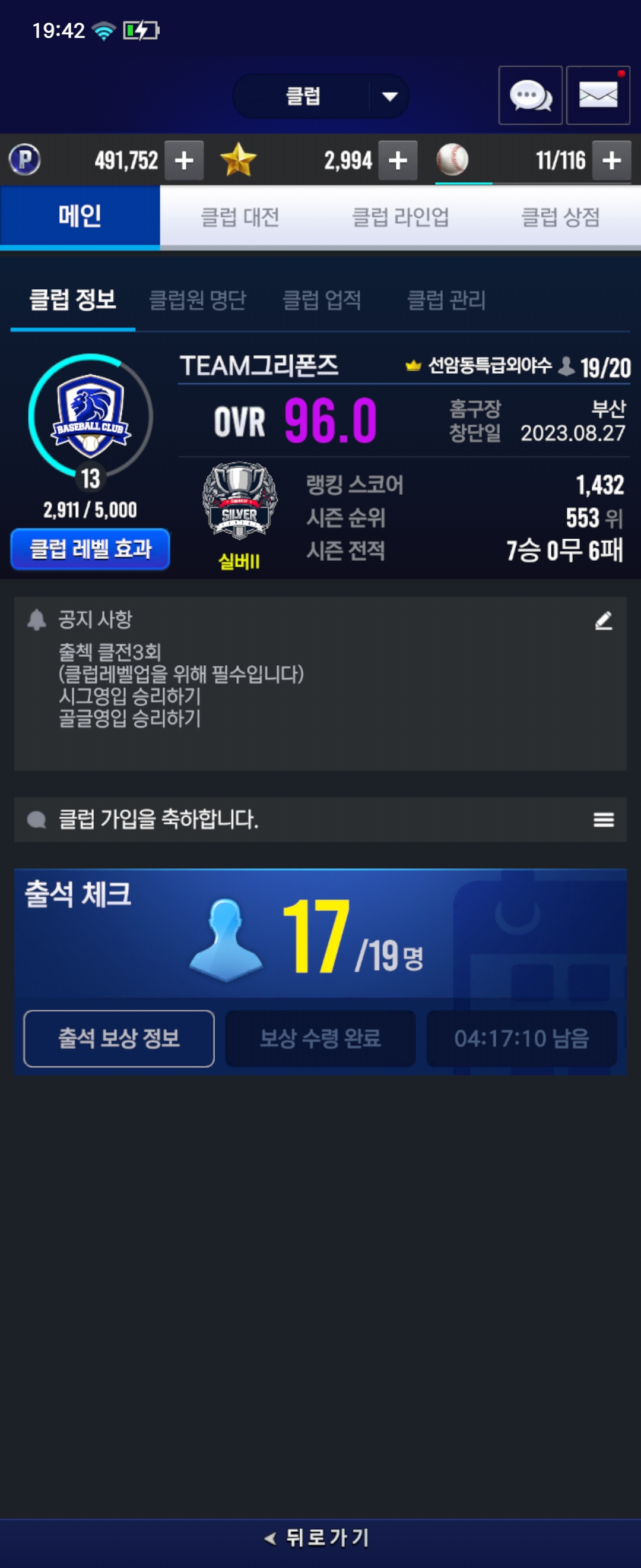Screen dimensions: 641x1568
Task: Switch to the 클럽 라인업 tab
Action: click(400, 217)
